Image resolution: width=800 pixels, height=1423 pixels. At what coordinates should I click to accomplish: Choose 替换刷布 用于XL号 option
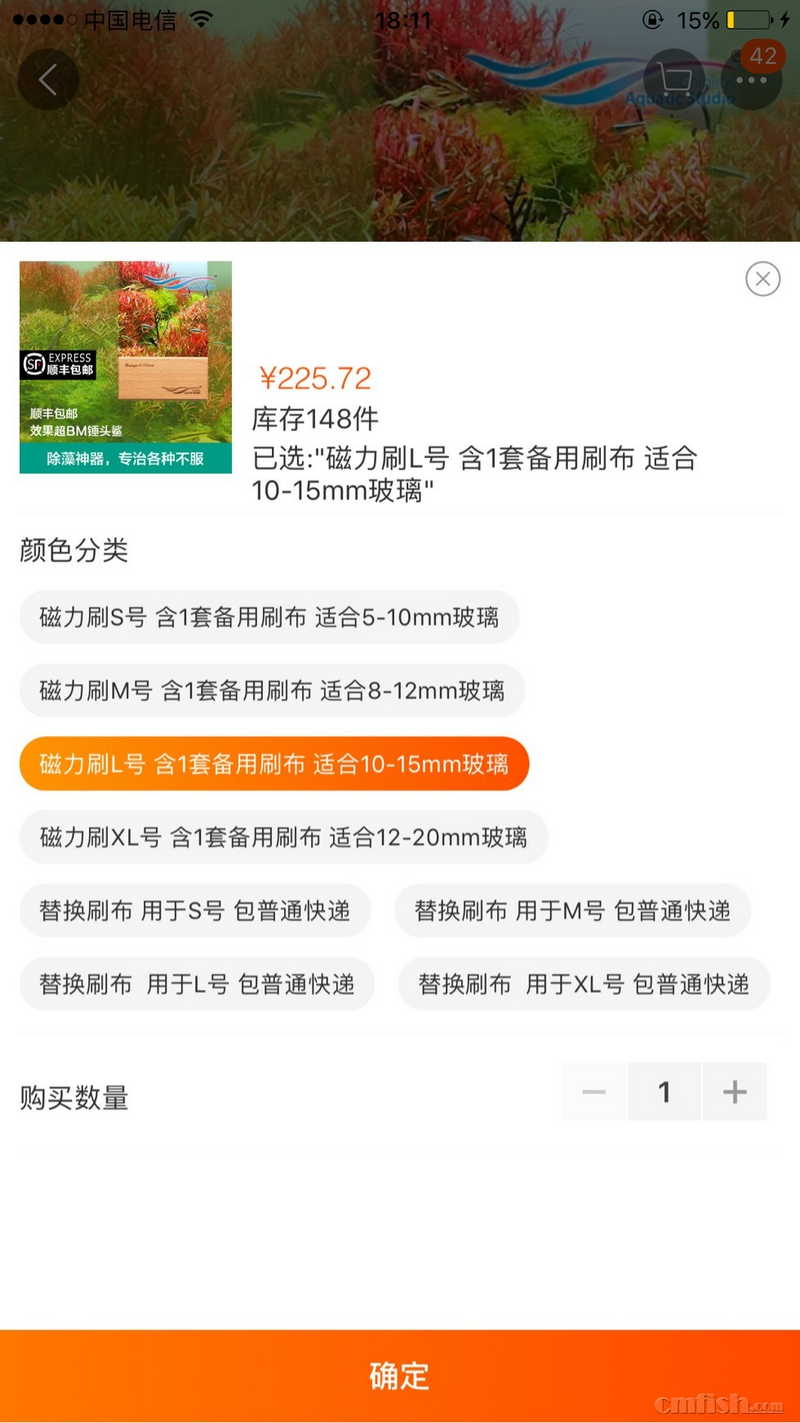[x=584, y=985]
